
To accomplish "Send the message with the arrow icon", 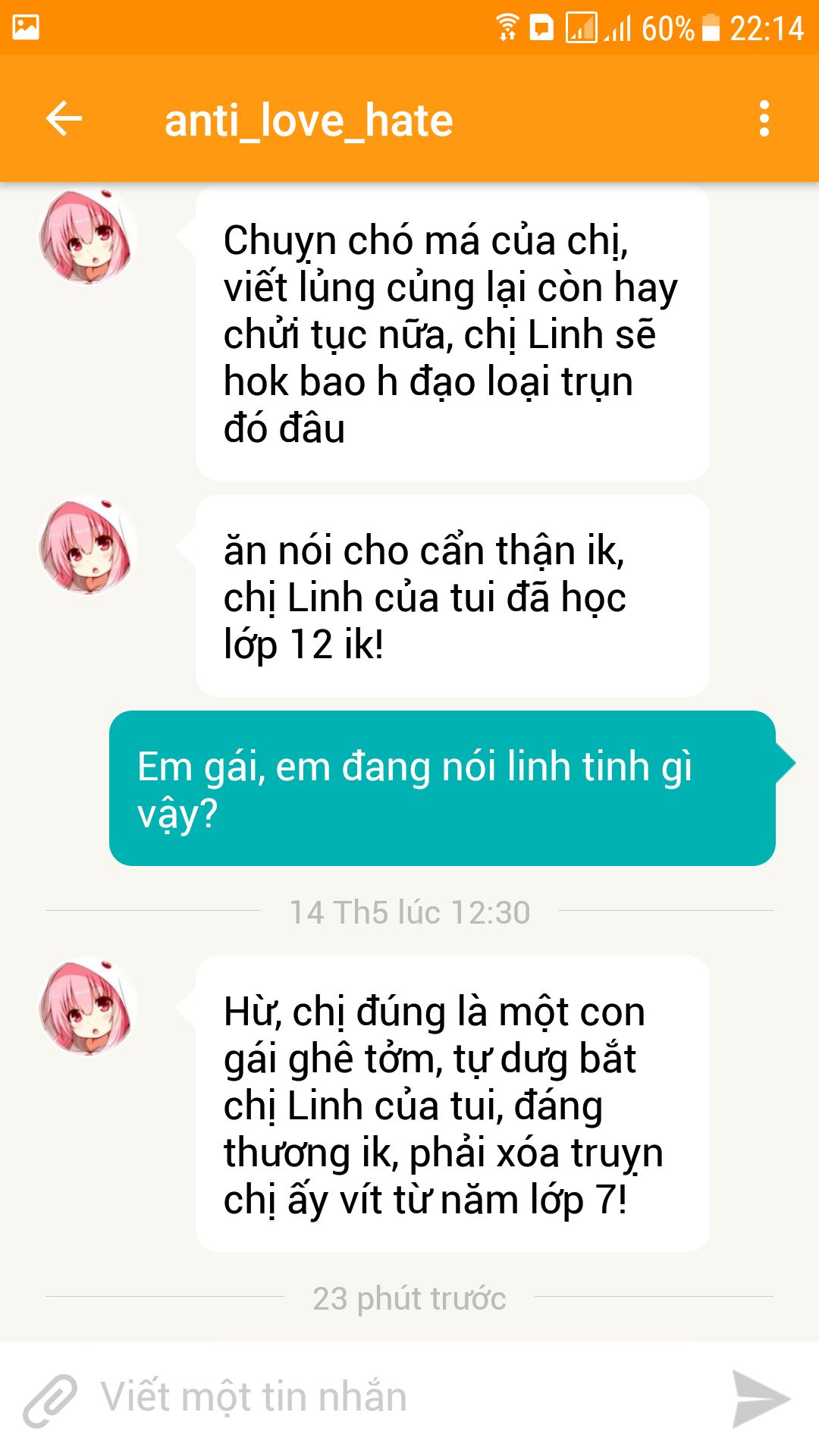I will [760, 1399].
